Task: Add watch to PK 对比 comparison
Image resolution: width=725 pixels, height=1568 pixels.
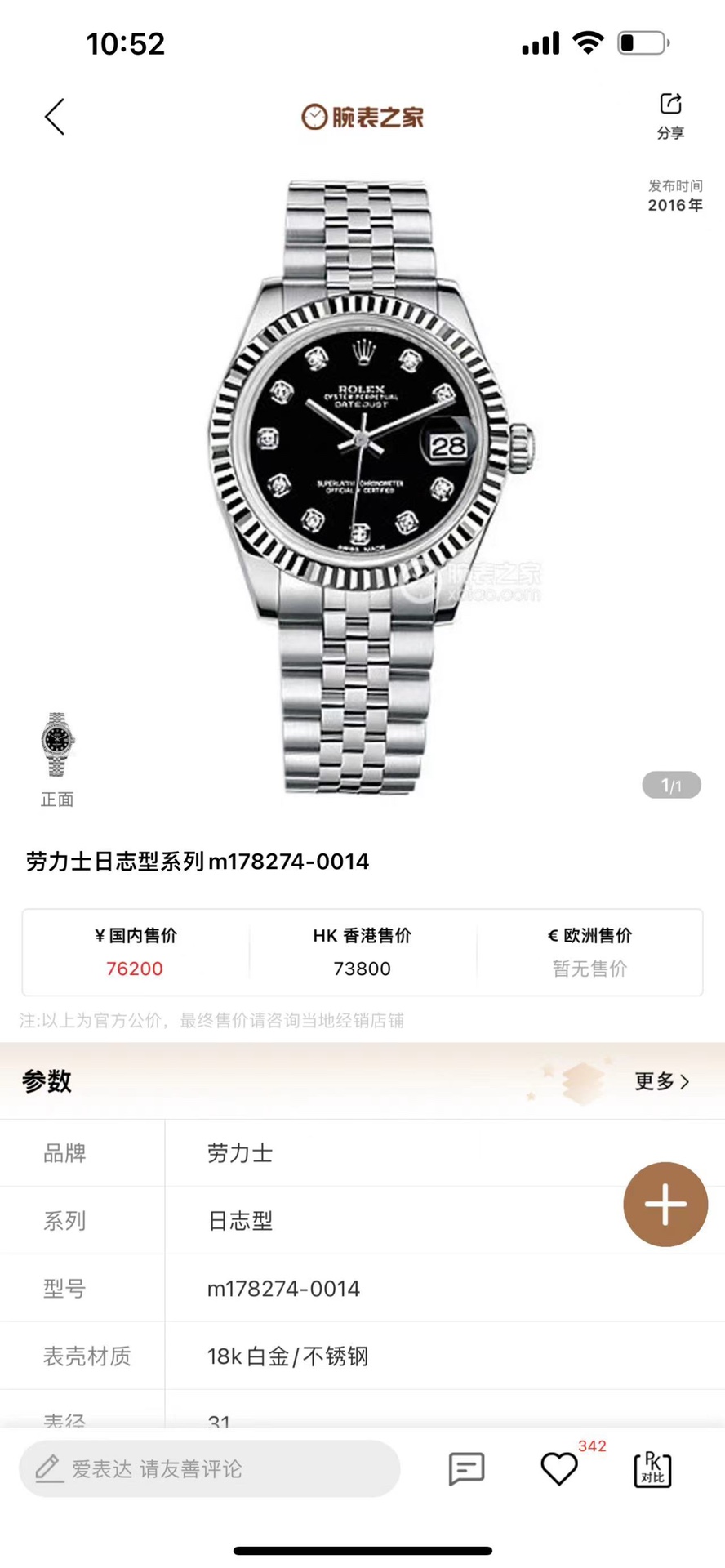Action: [x=652, y=1469]
